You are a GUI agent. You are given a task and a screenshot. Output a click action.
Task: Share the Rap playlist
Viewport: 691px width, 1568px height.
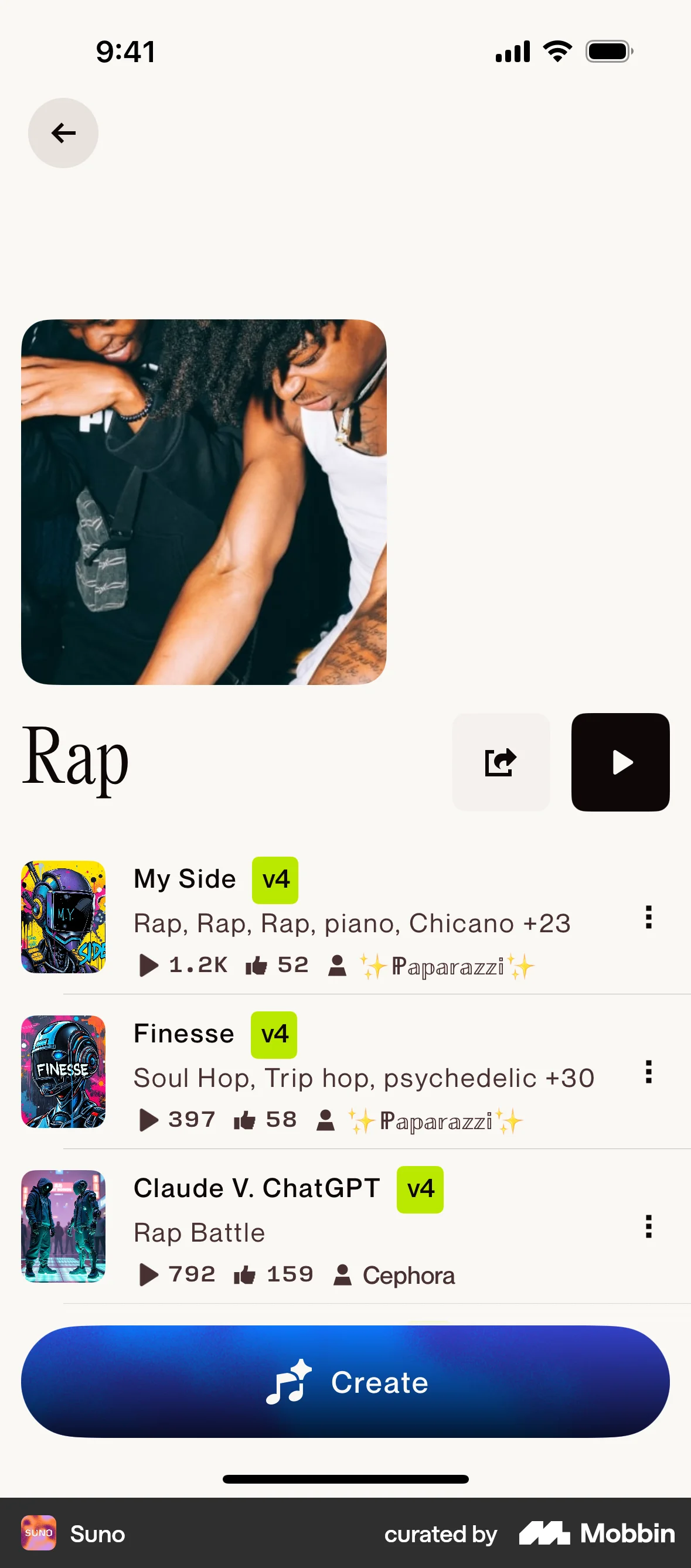coord(501,762)
